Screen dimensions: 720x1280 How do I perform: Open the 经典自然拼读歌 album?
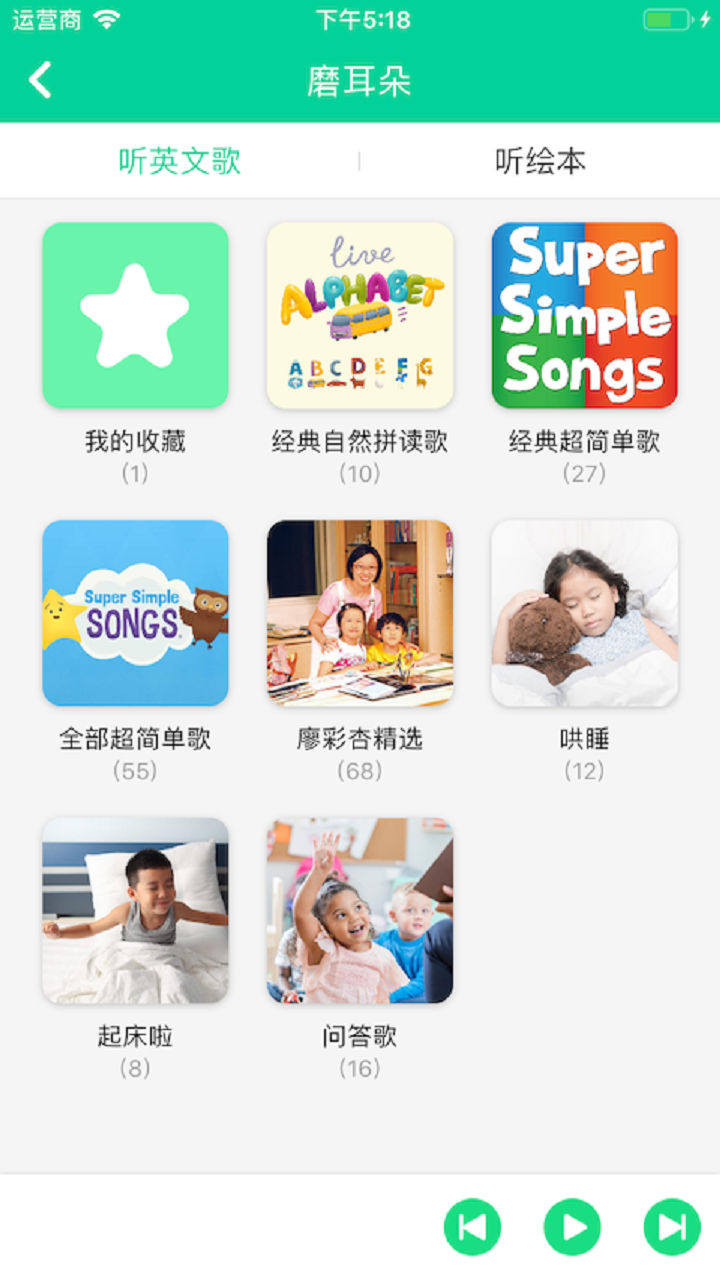click(x=360, y=315)
